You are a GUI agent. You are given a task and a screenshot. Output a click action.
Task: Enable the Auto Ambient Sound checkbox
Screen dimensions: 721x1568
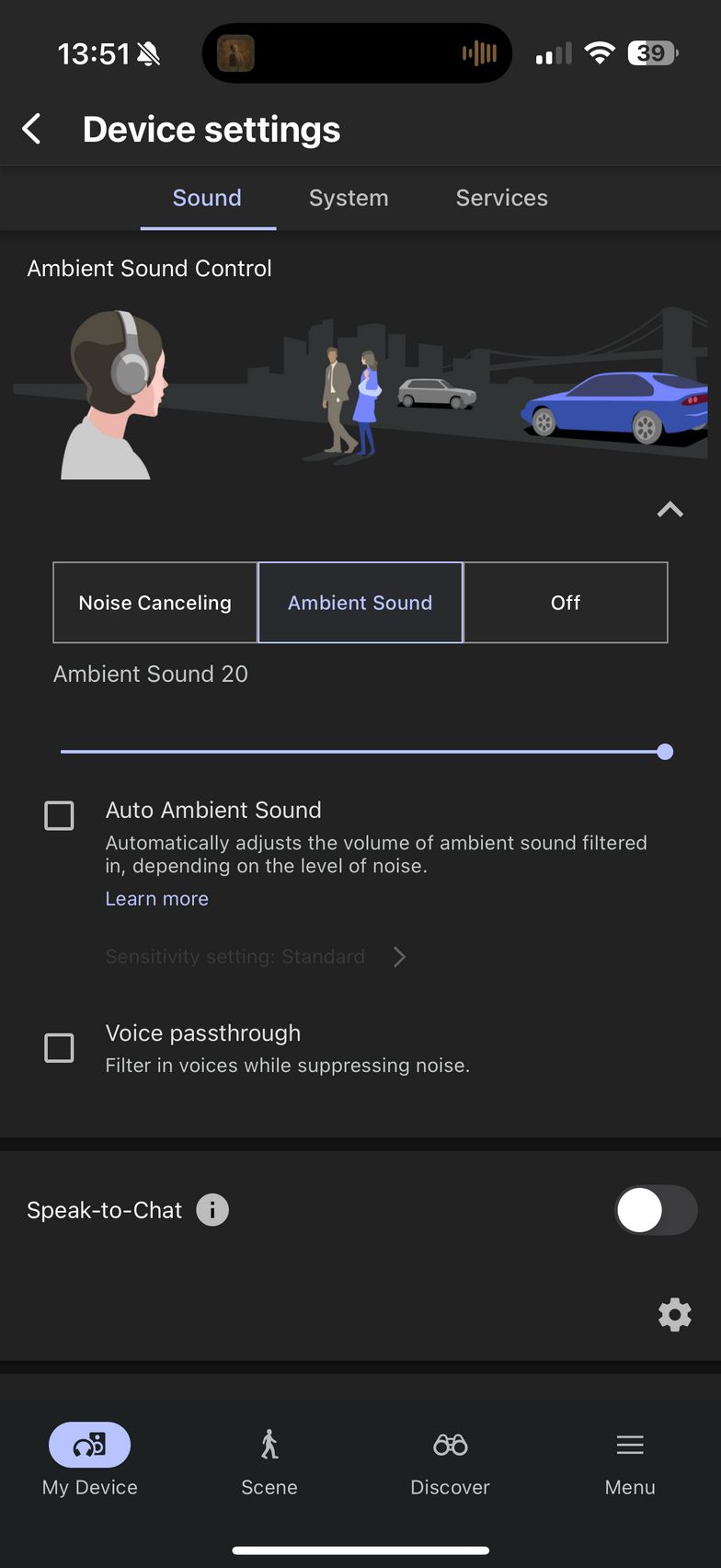coord(60,815)
